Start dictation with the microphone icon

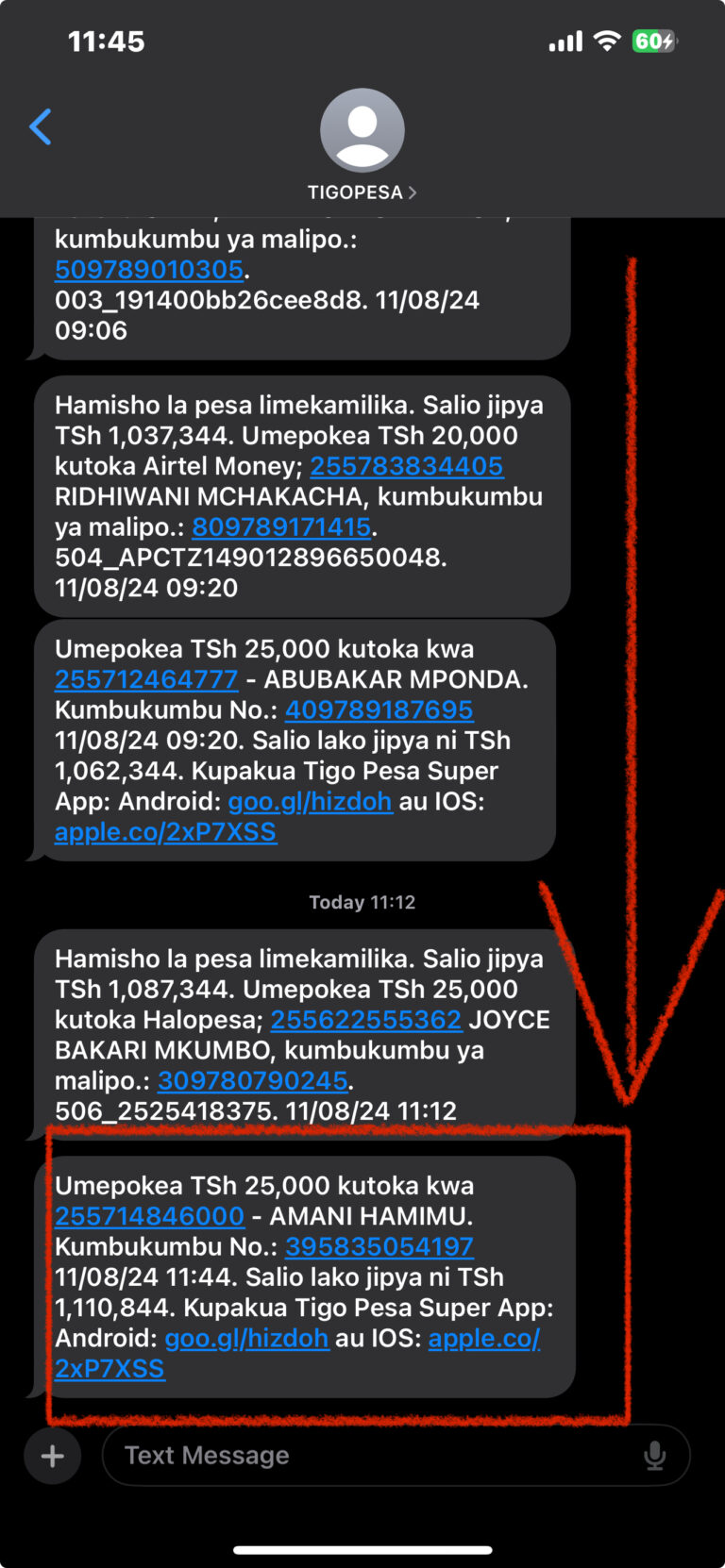click(x=654, y=1456)
